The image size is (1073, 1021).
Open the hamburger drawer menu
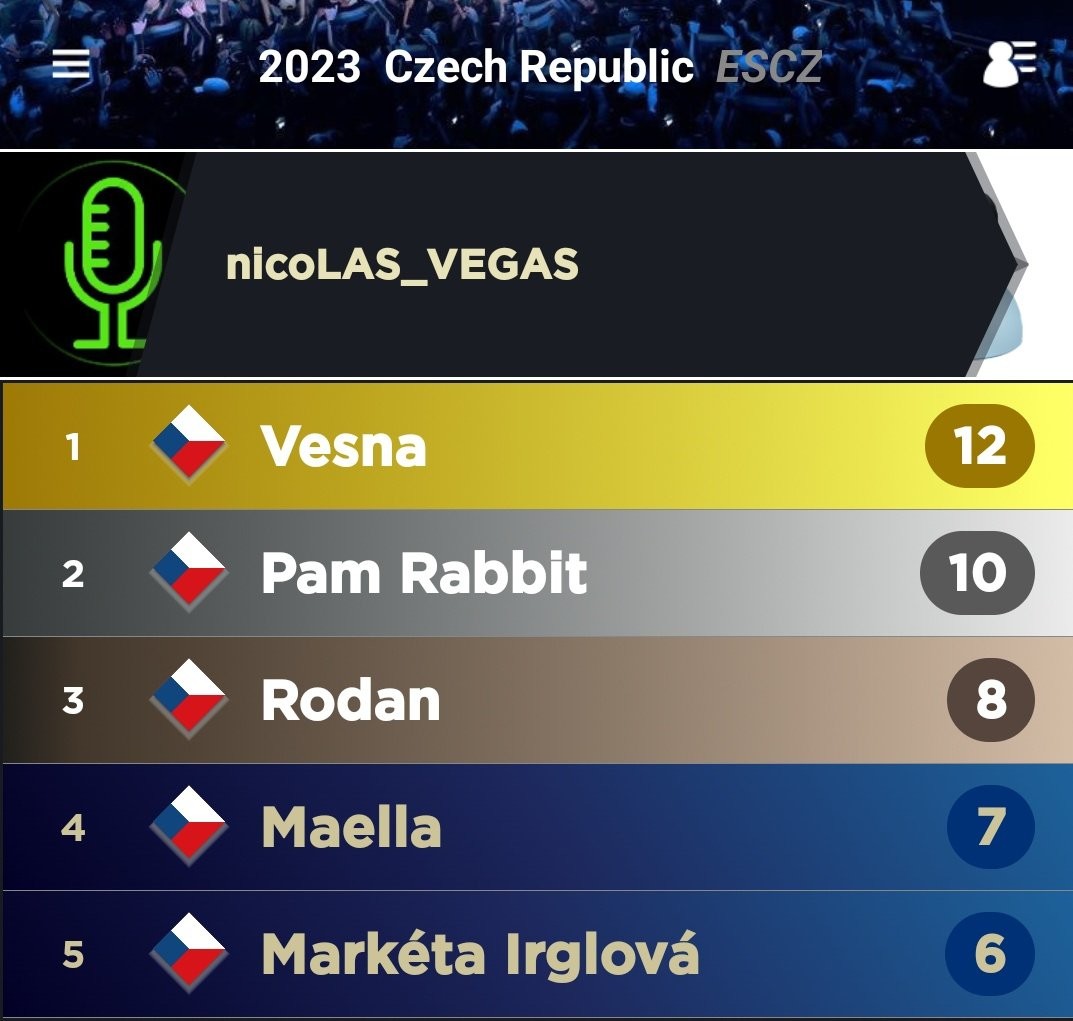coord(71,66)
